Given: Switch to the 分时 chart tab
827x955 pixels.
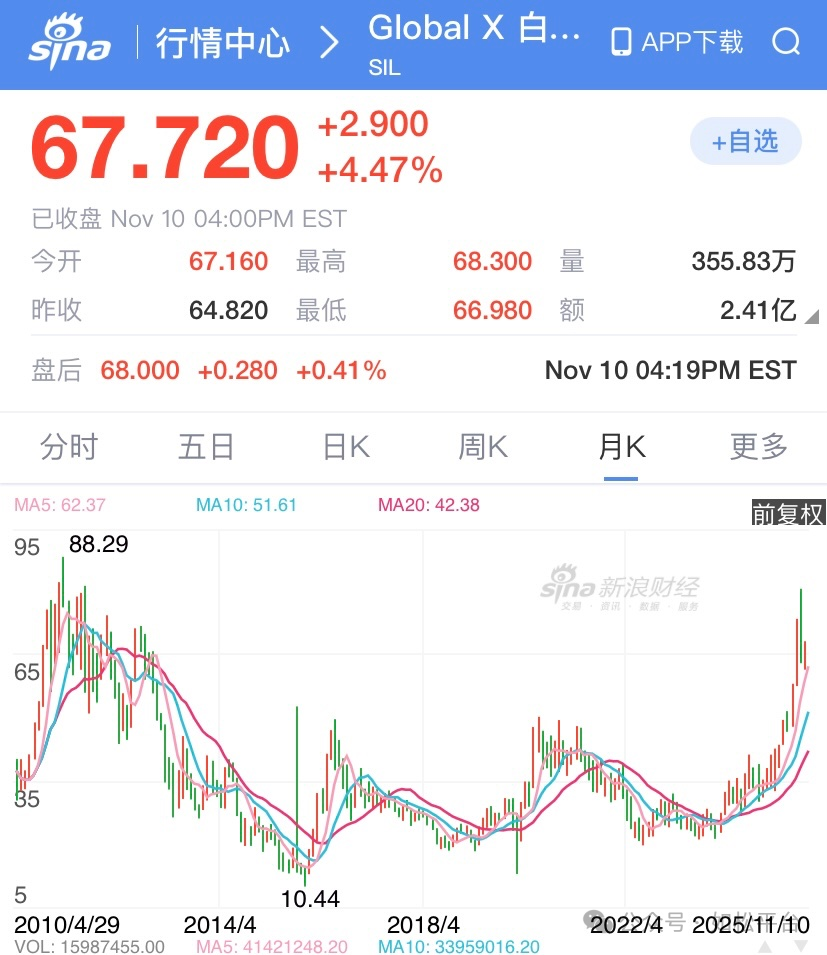Looking at the screenshot, I should [x=69, y=447].
